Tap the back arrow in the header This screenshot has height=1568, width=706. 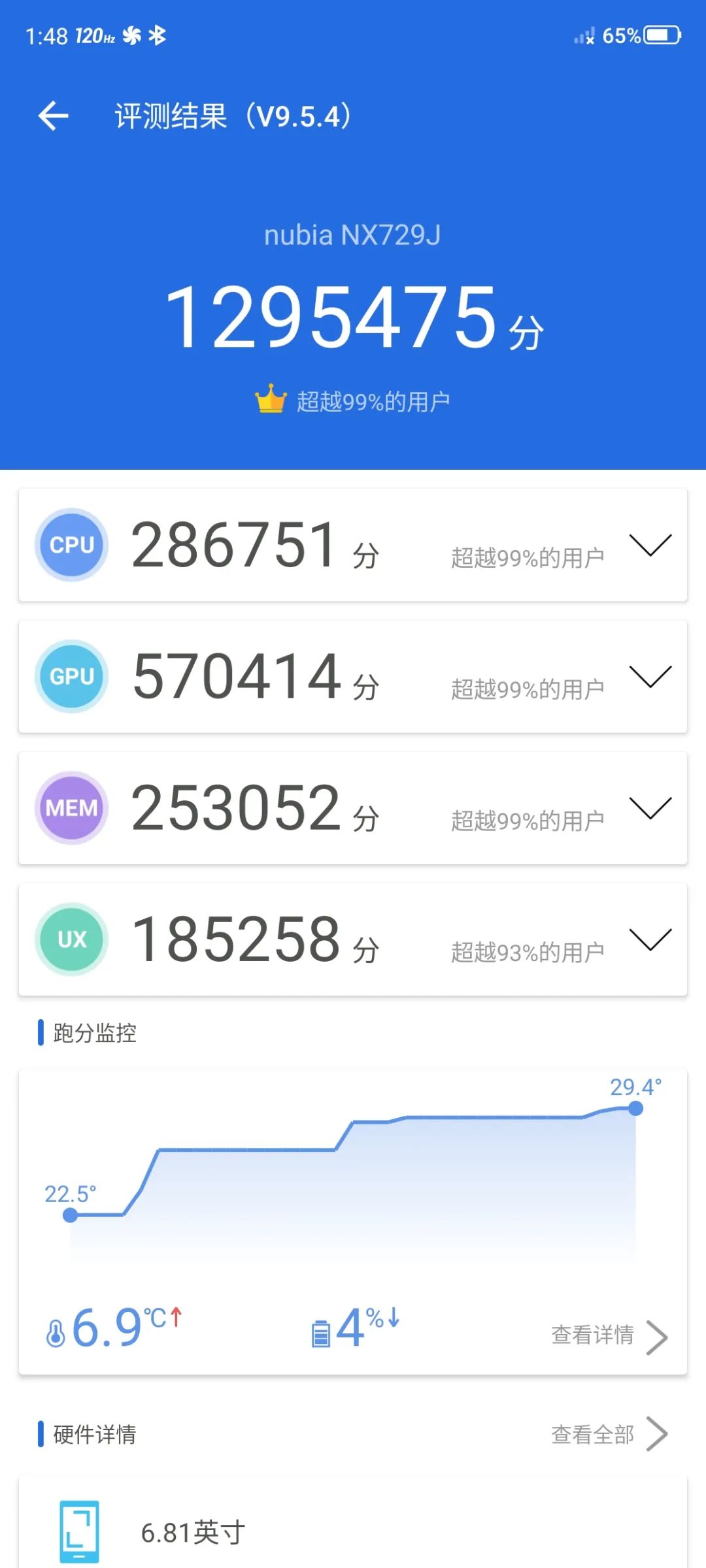click(x=52, y=115)
